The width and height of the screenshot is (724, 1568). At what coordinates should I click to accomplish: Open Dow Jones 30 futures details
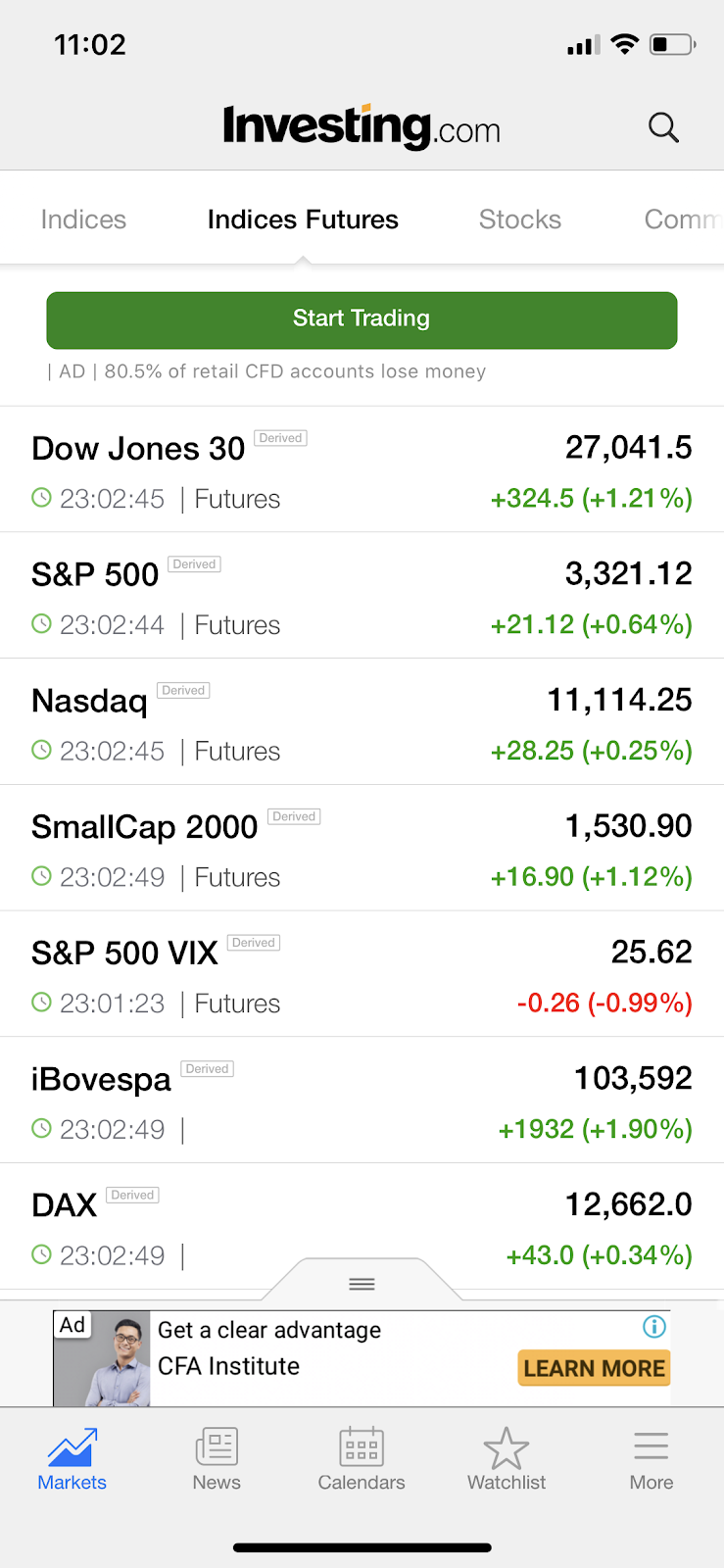(x=362, y=470)
